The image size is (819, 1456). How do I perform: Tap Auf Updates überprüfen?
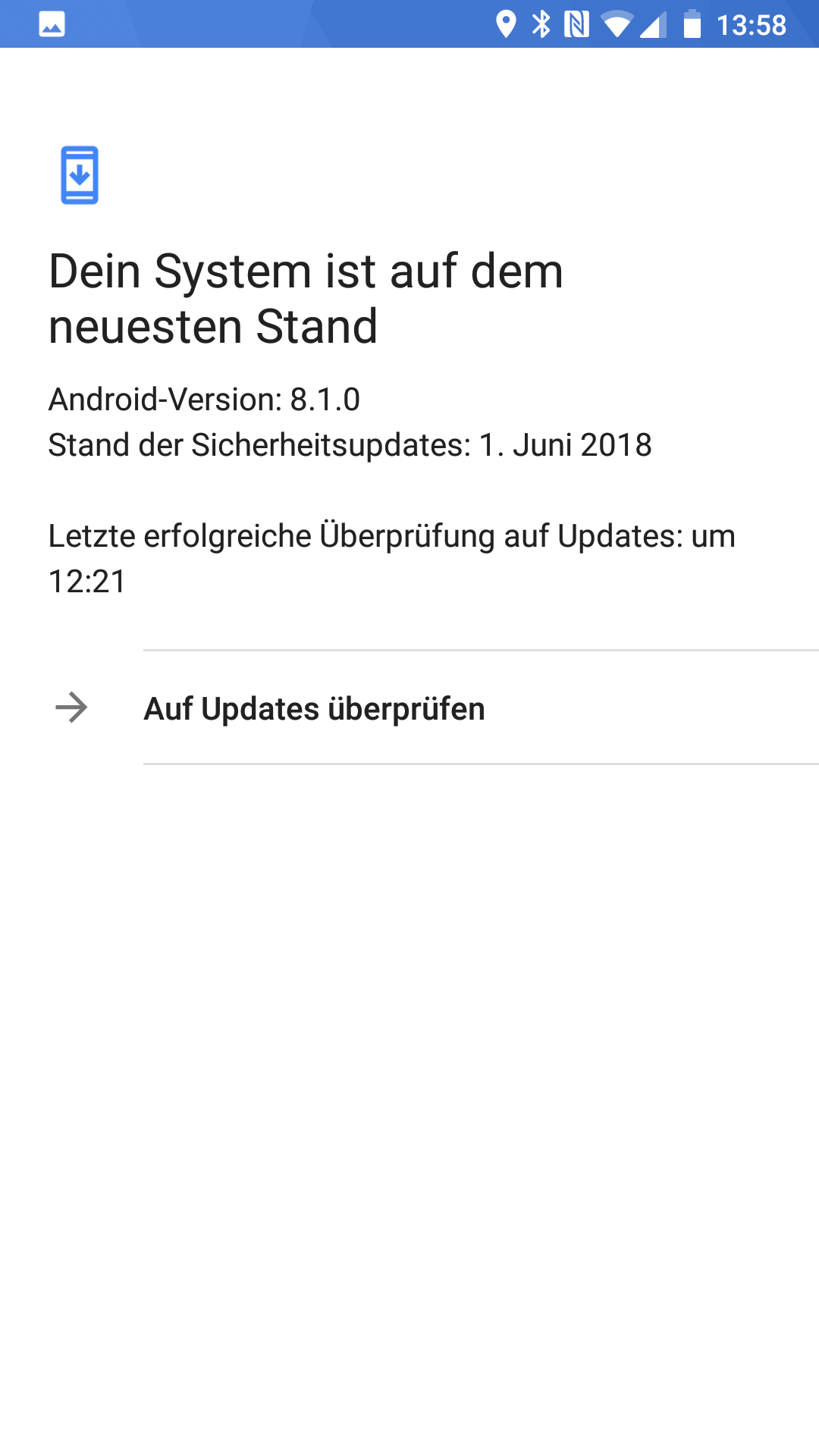(314, 708)
